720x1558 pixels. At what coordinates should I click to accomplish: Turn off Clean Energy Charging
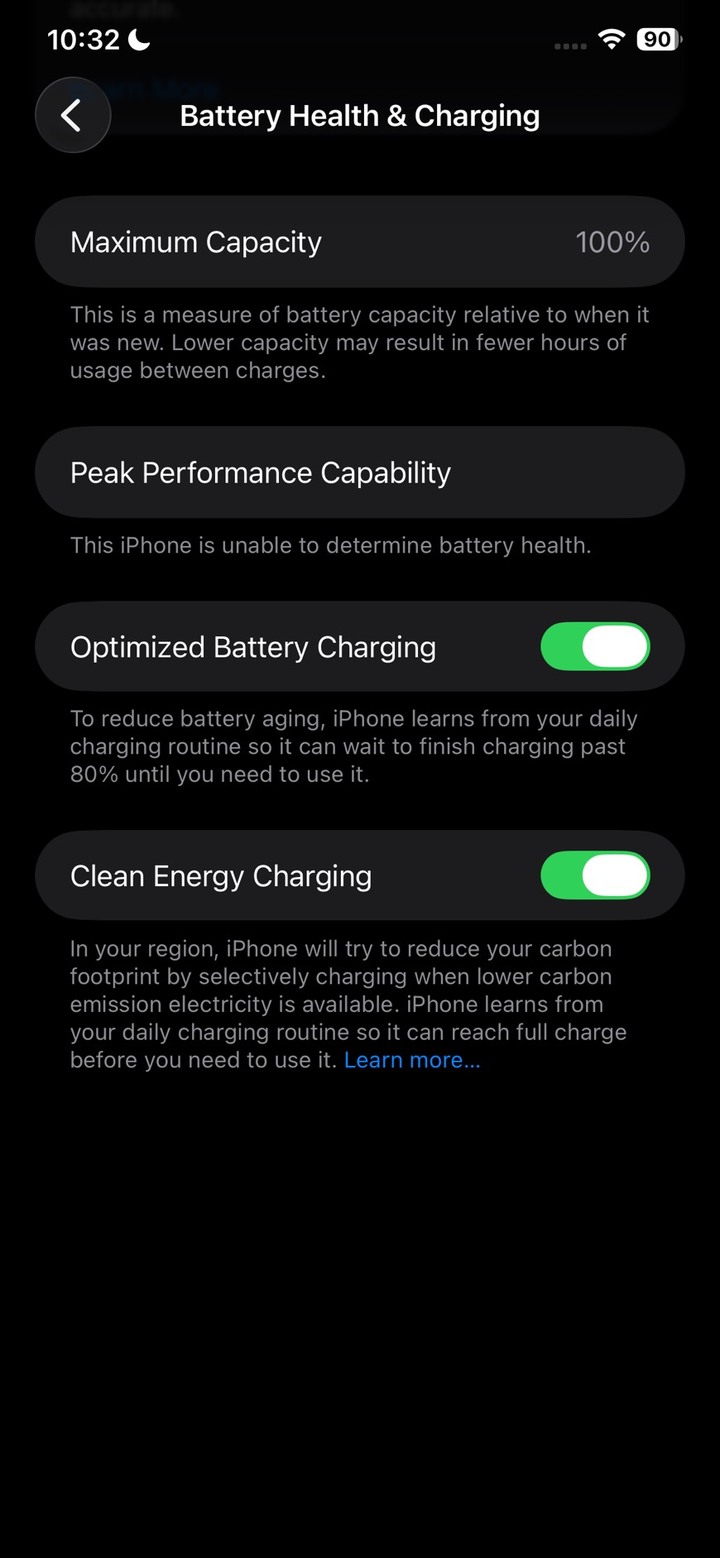[x=596, y=875]
